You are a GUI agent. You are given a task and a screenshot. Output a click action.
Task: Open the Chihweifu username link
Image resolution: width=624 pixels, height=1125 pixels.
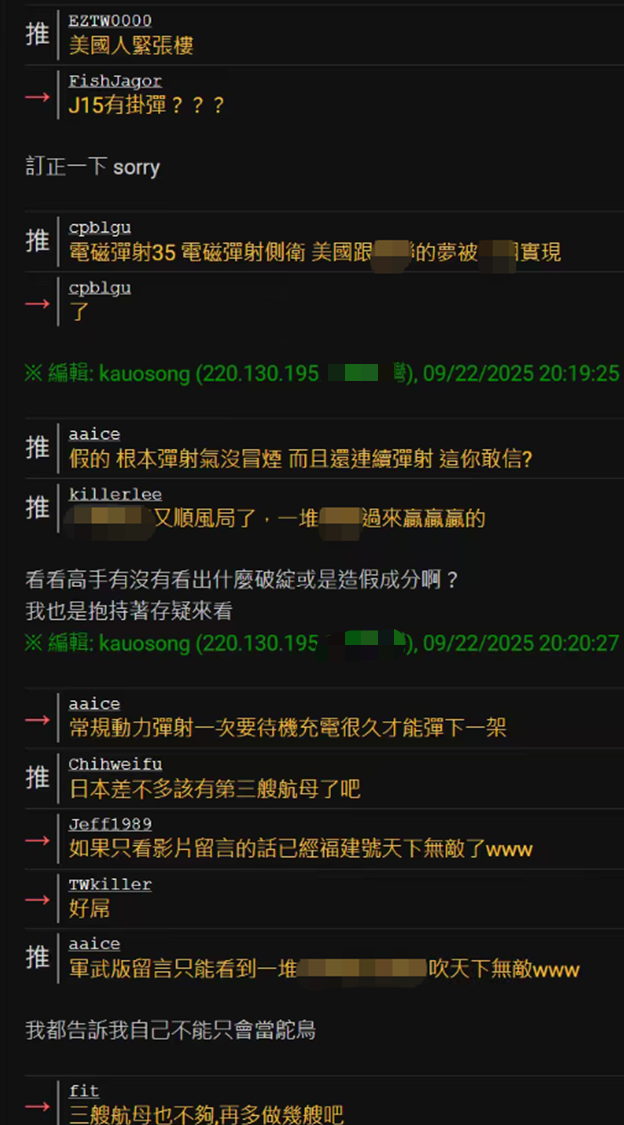point(115,764)
